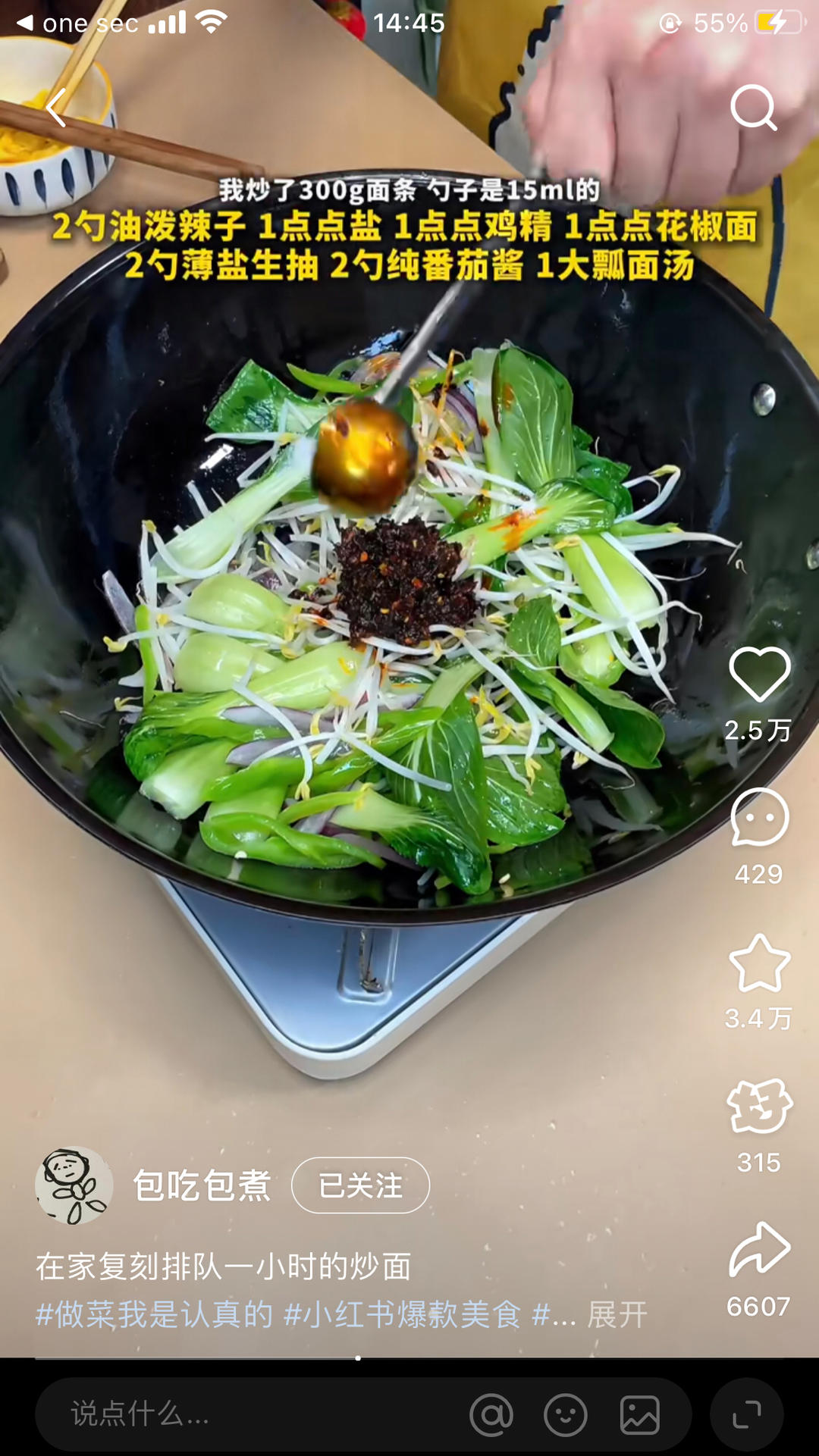Mention someone with the @ icon

pyautogui.click(x=491, y=1414)
